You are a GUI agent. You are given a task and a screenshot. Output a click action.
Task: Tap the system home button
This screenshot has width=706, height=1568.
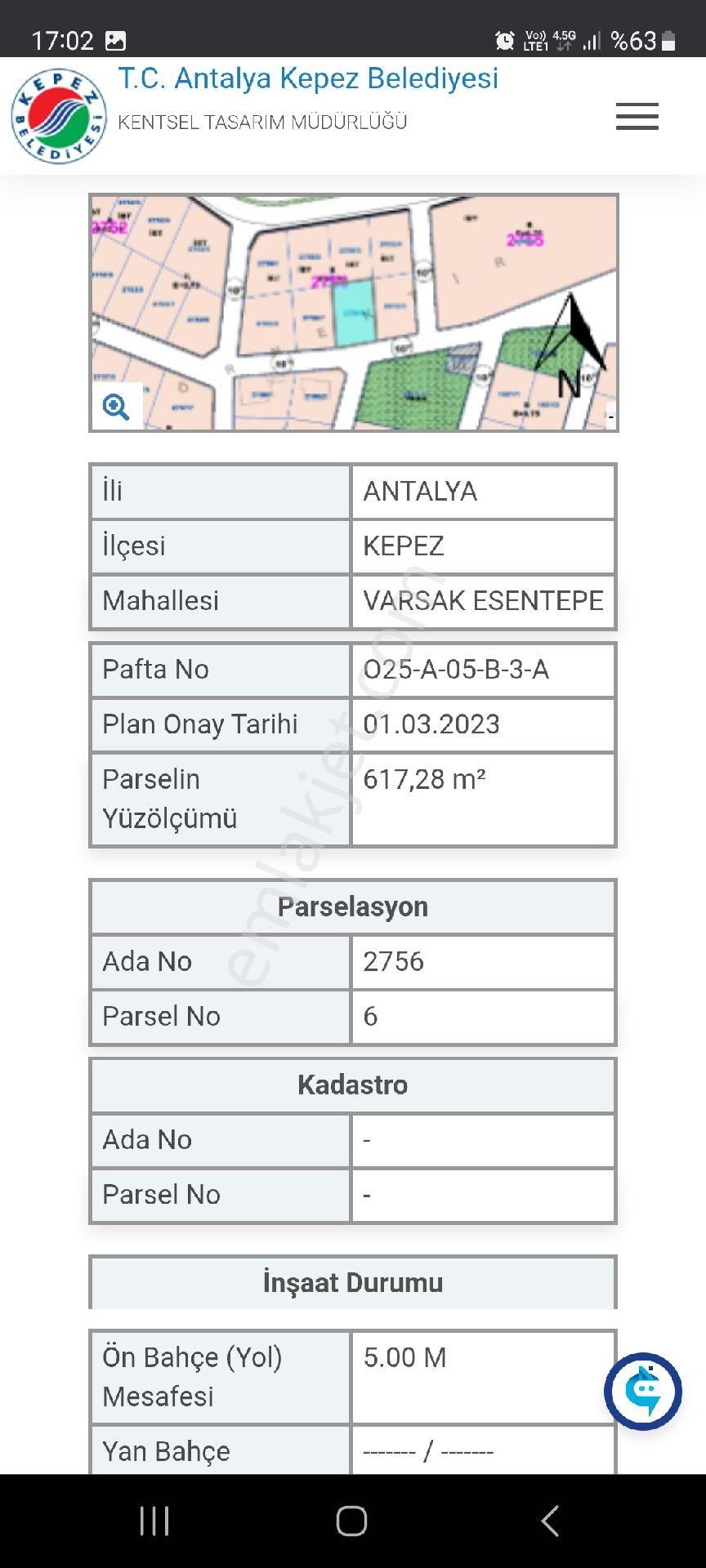[352, 1521]
